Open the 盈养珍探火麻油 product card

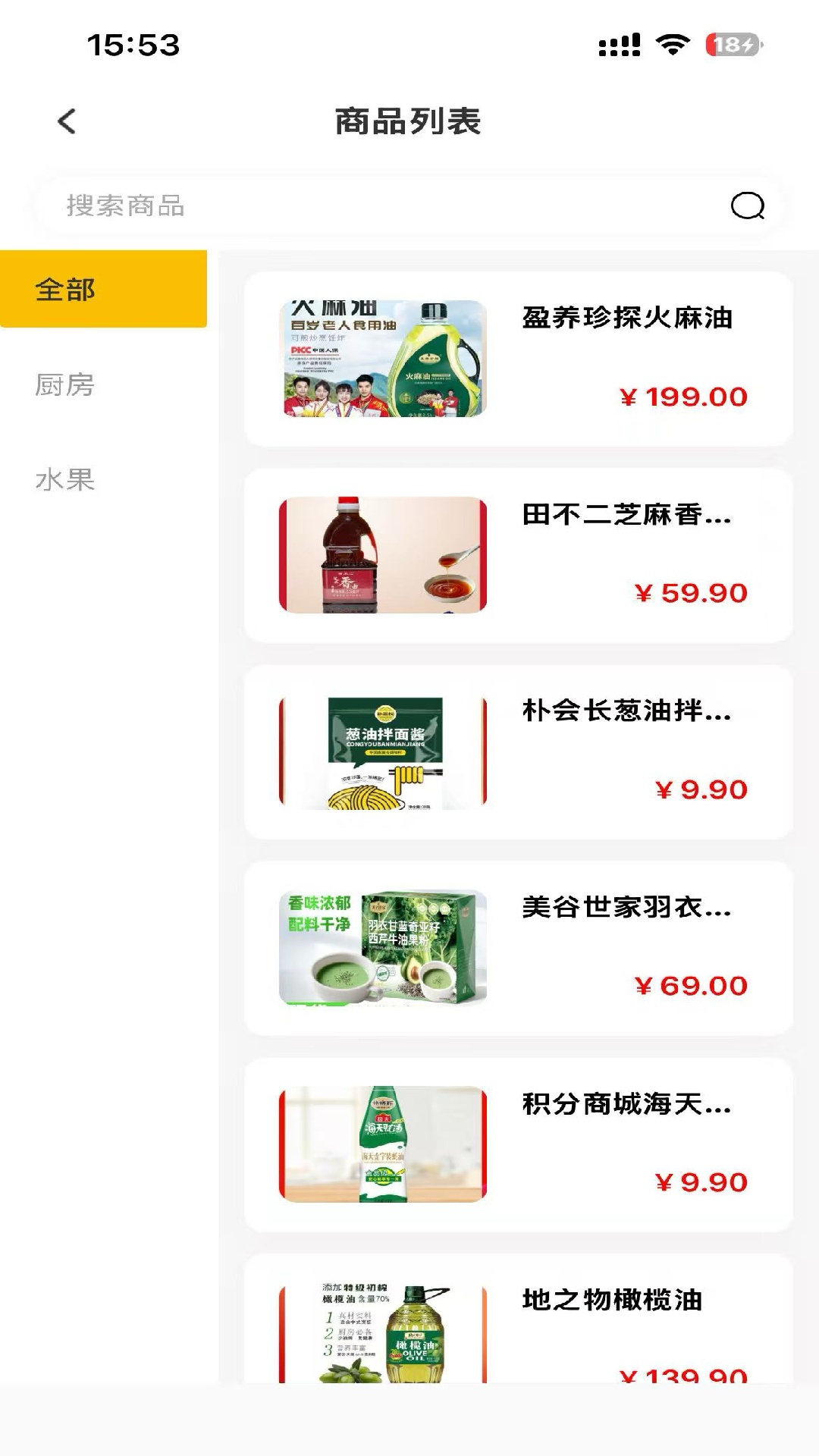pos(518,359)
